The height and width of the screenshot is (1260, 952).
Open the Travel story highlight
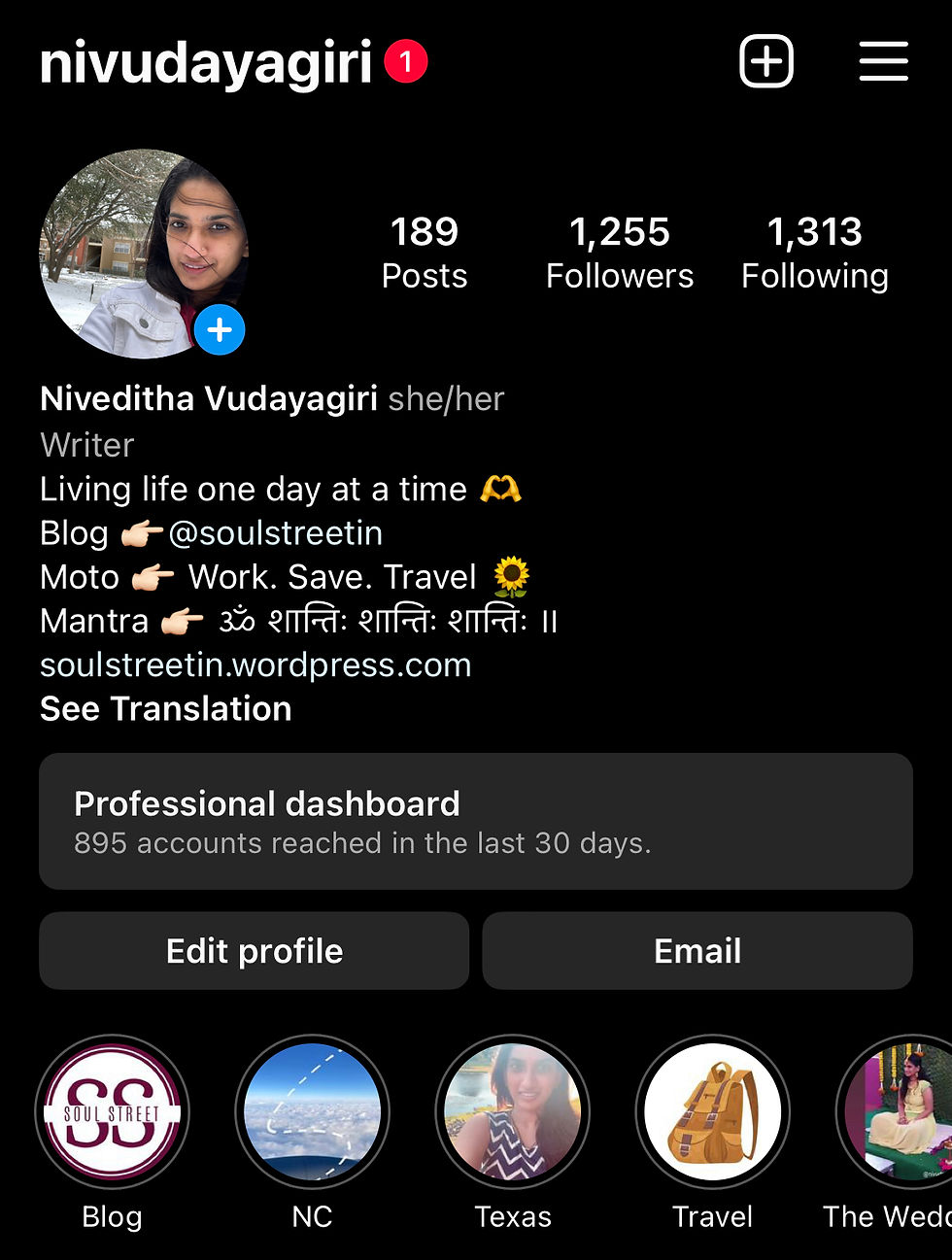(x=713, y=1112)
